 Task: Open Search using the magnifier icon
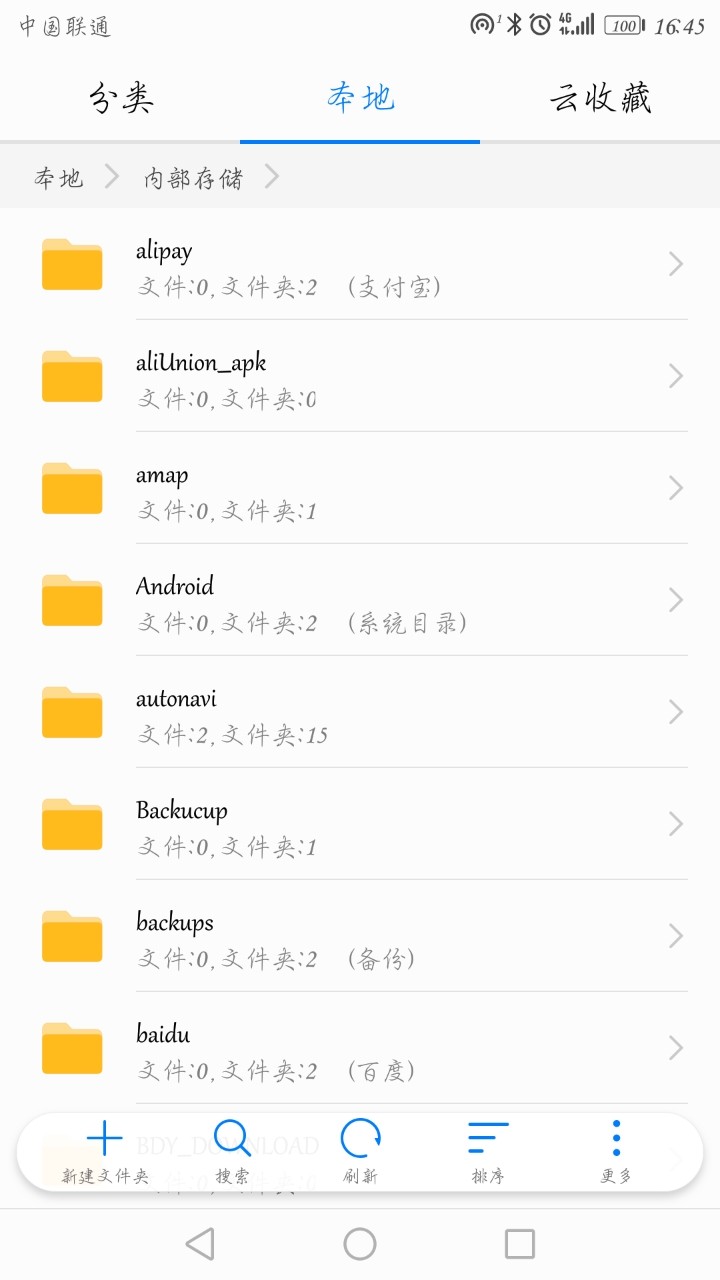pos(232,1137)
